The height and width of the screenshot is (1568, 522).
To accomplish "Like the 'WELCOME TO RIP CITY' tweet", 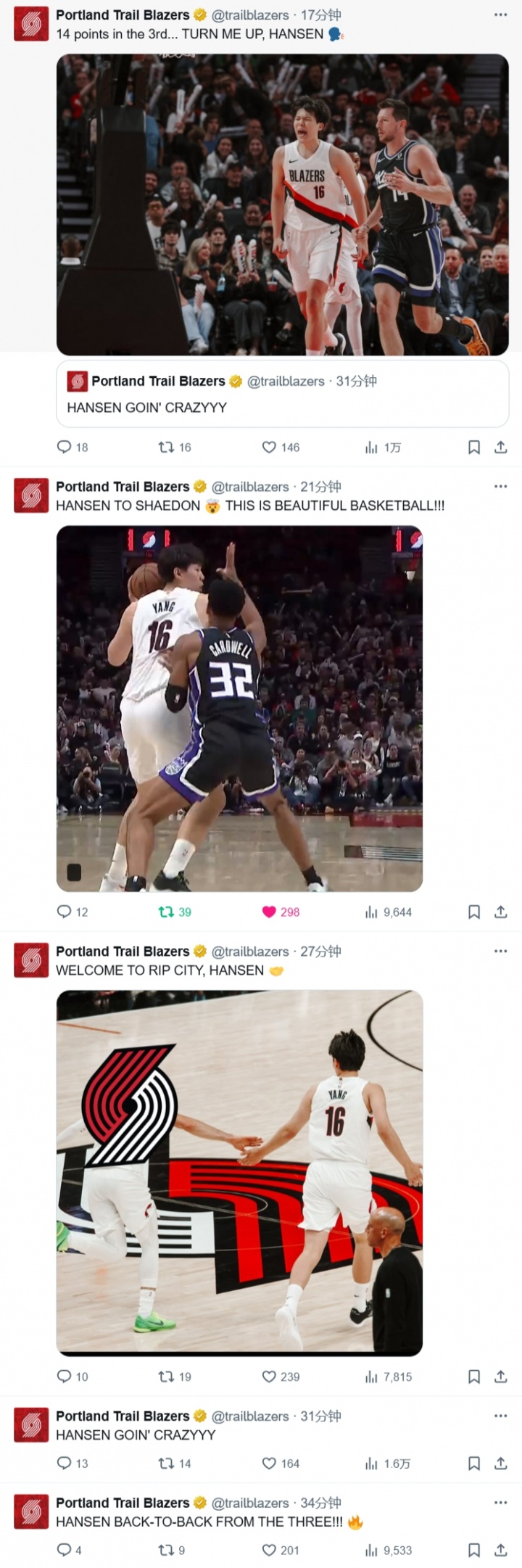I will click(269, 1377).
